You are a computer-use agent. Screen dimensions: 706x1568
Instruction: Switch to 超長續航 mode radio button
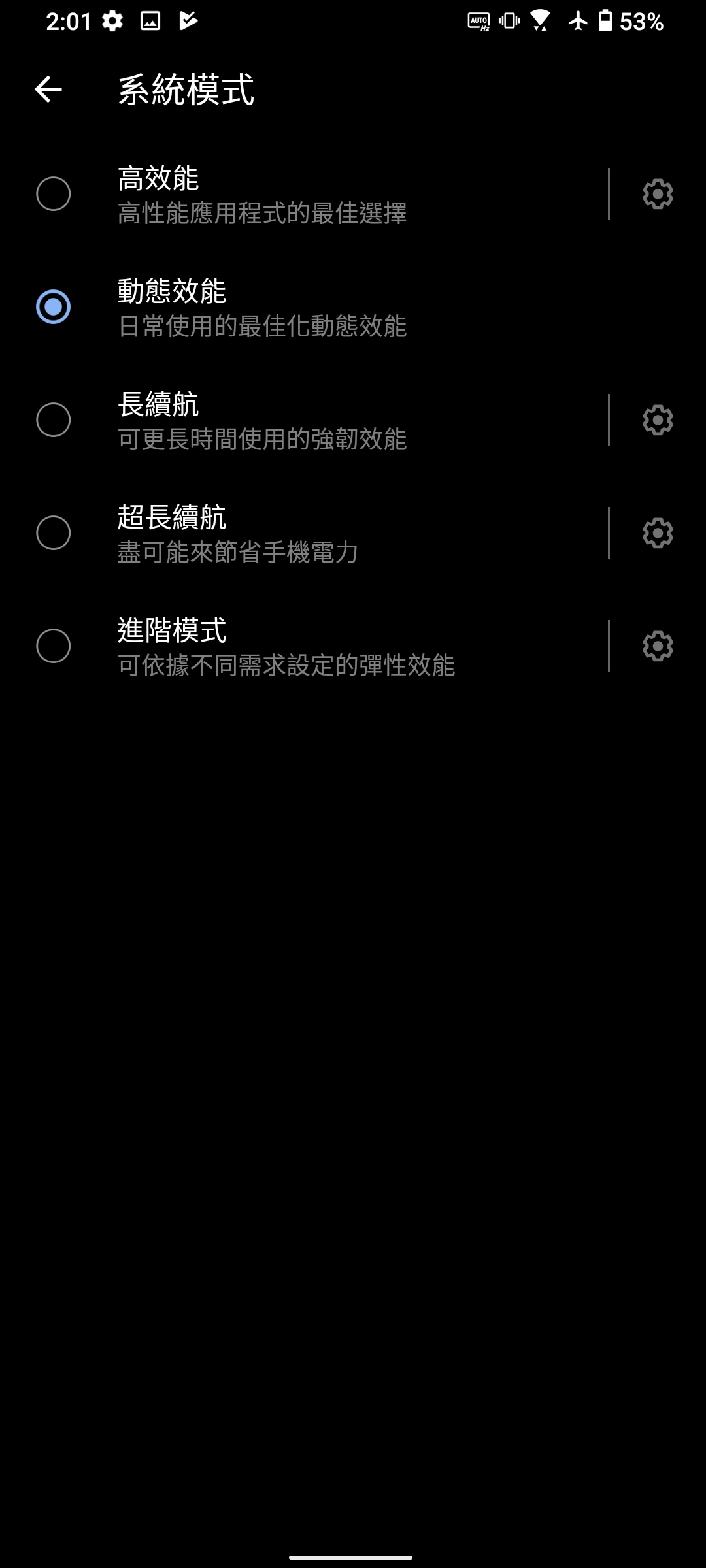53,533
